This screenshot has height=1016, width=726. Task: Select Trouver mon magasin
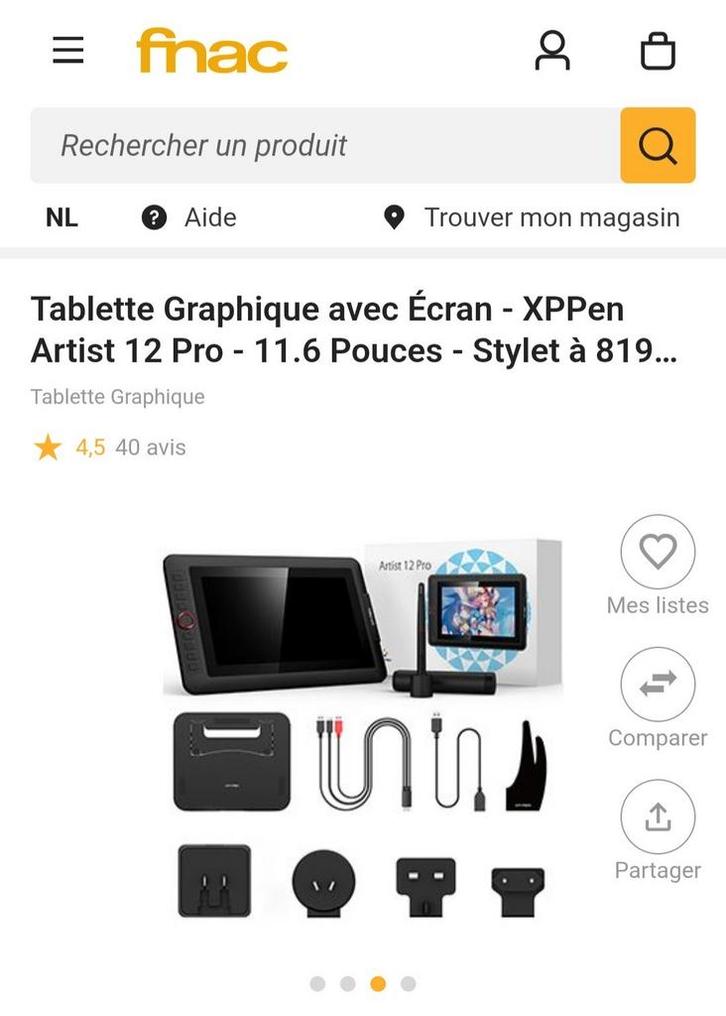tap(532, 217)
